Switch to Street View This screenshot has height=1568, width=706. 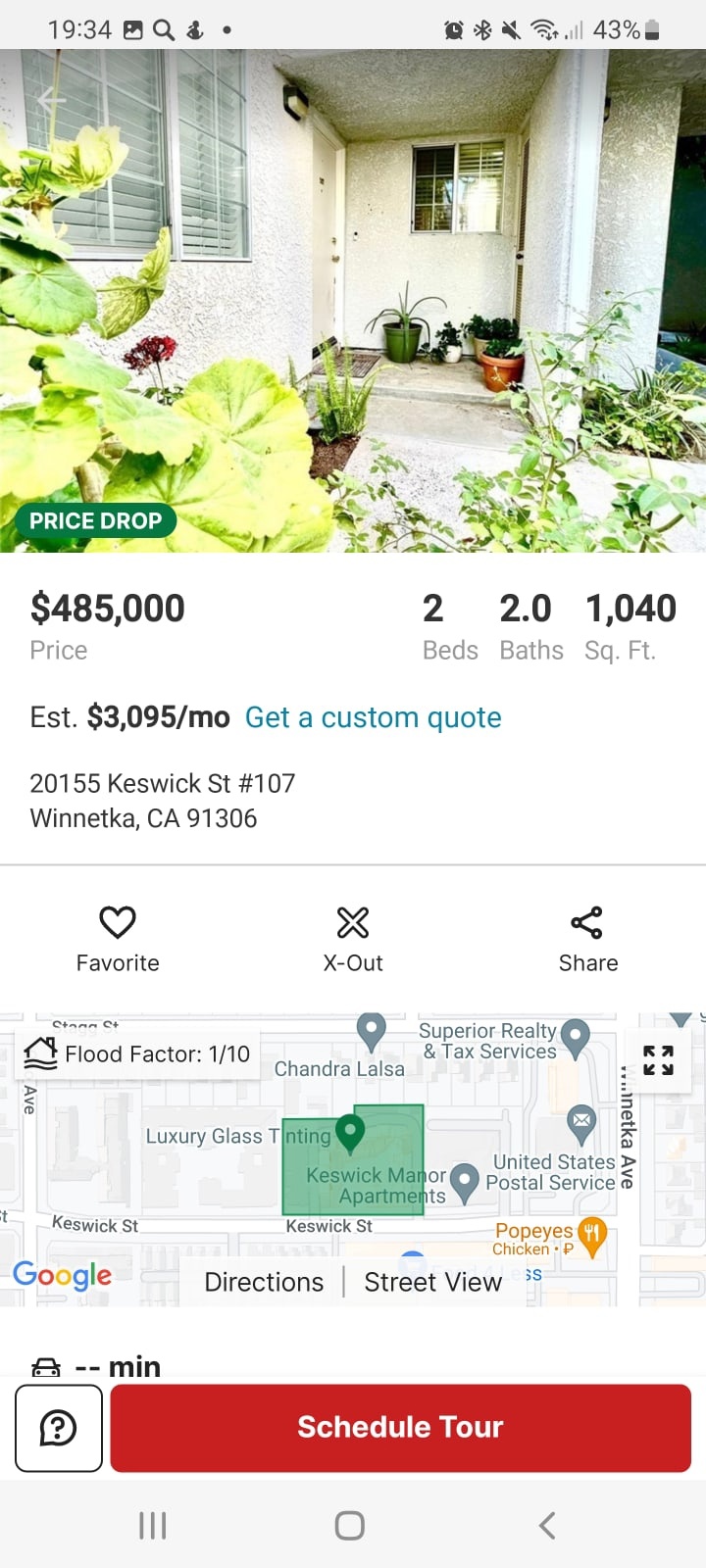click(x=432, y=1281)
